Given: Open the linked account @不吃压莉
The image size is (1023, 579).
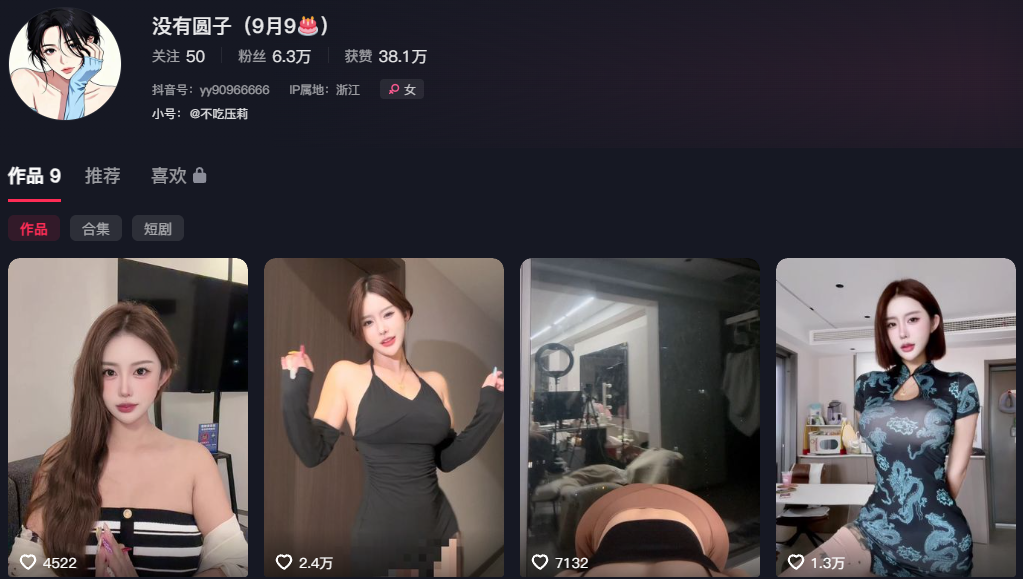Looking at the screenshot, I should pyautogui.click(x=219, y=114).
